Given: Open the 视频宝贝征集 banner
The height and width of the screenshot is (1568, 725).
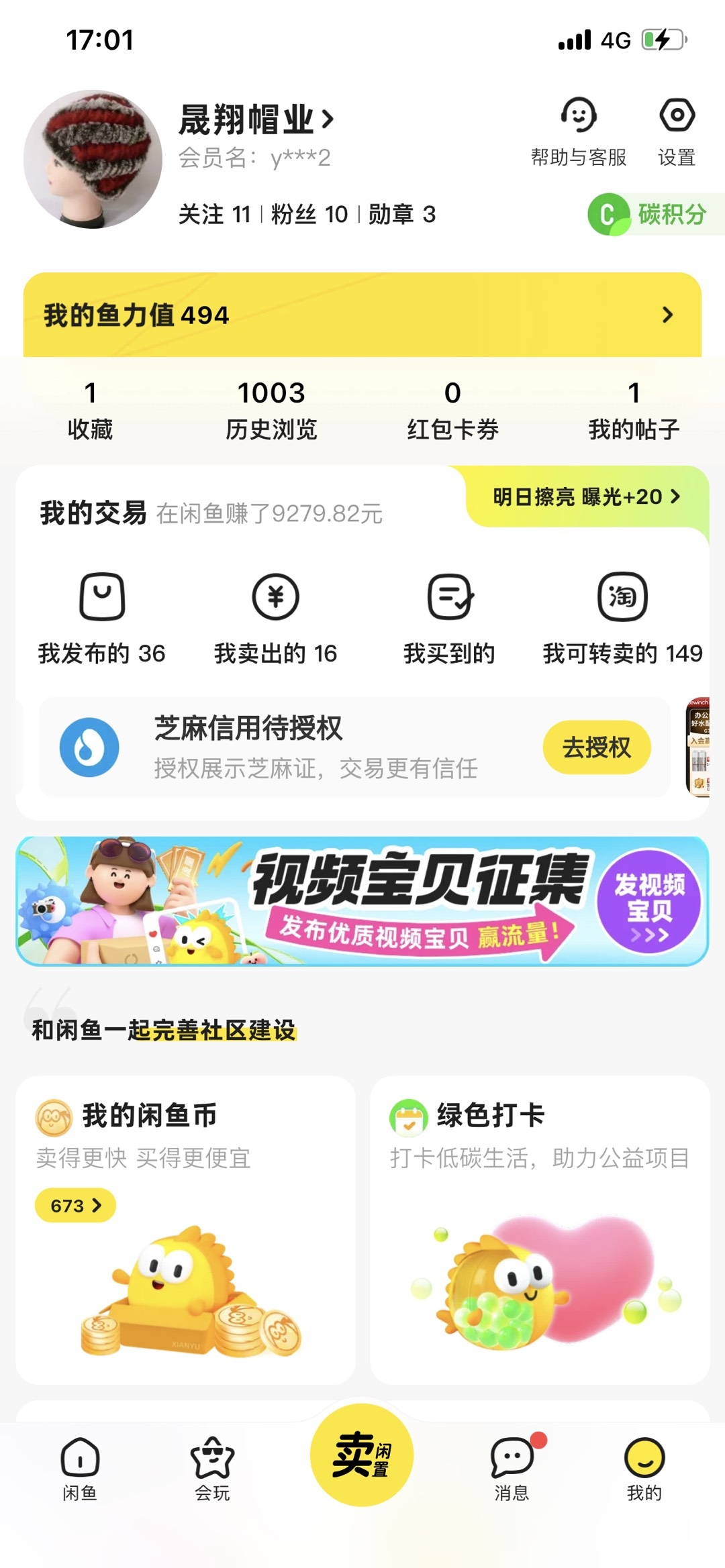Looking at the screenshot, I should point(362,901).
